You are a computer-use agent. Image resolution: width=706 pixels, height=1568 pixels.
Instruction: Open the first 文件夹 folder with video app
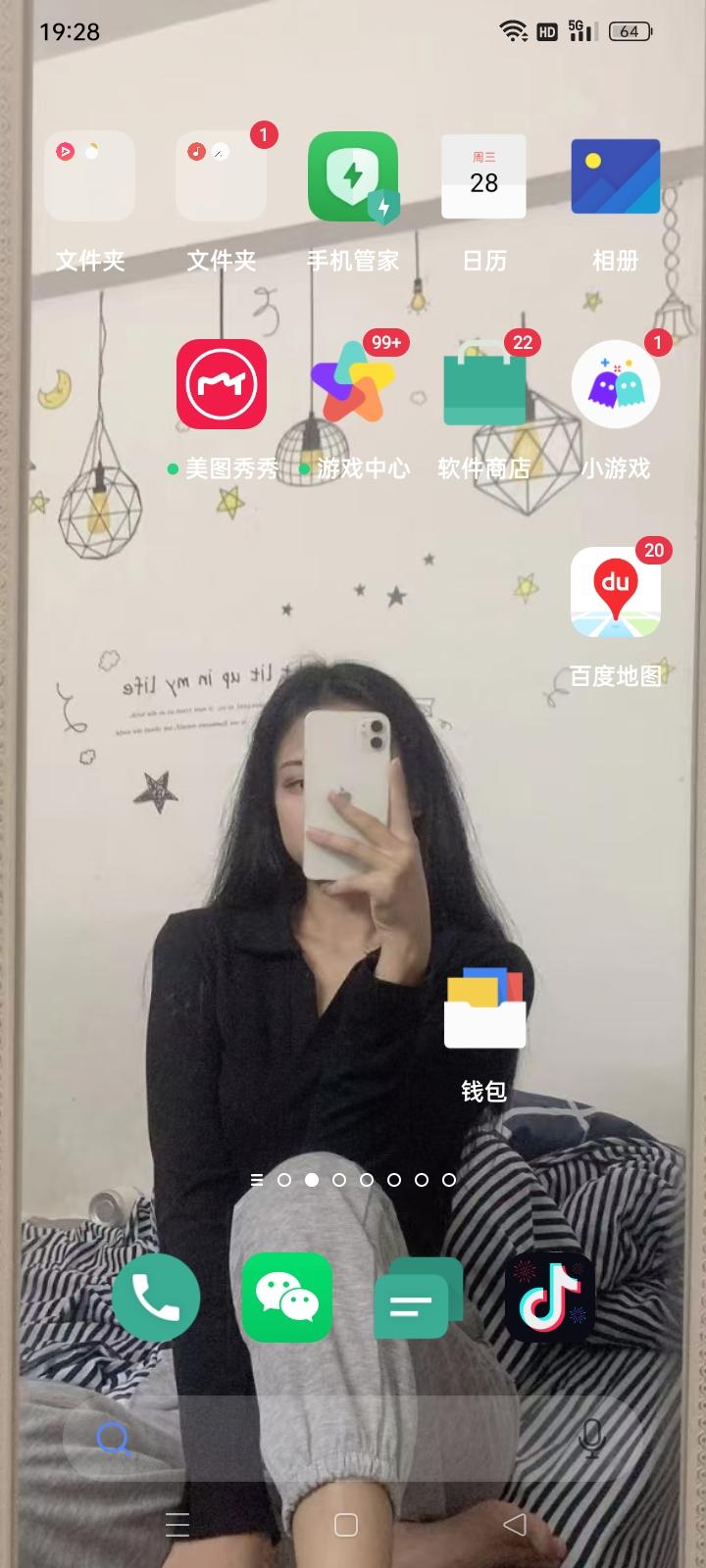pyautogui.click(x=89, y=176)
